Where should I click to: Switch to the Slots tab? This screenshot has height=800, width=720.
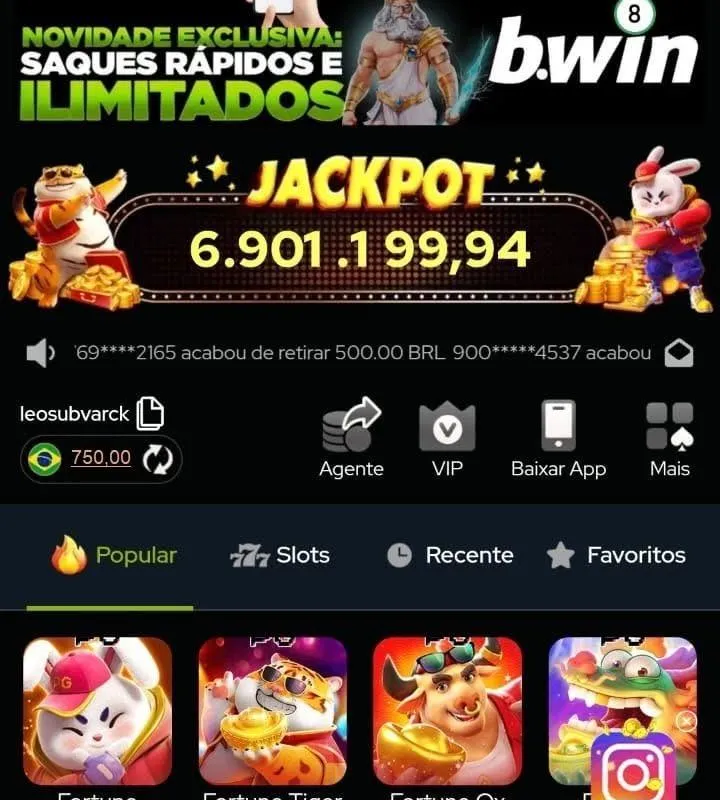[x=280, y=556]
